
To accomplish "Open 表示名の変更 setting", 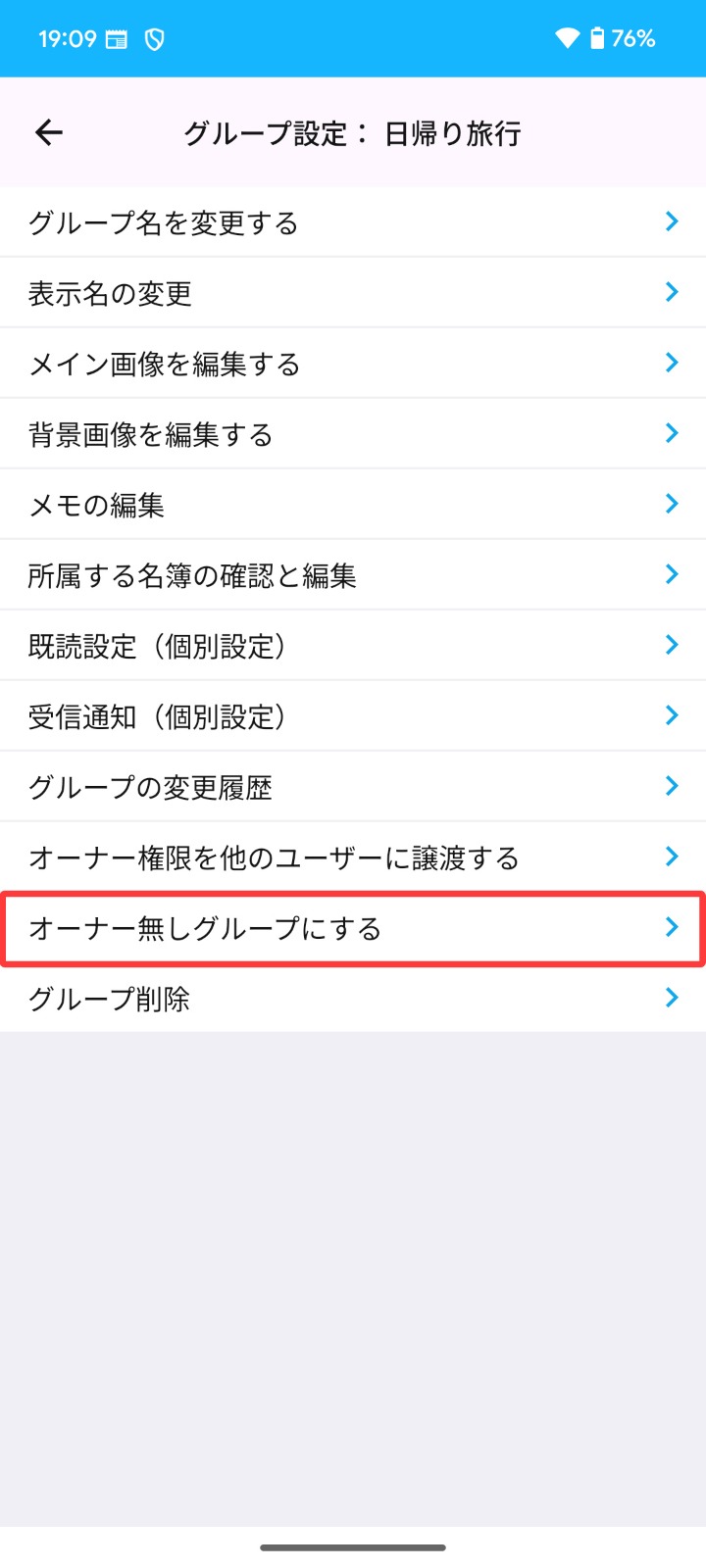I will click(x=353, y=293).
